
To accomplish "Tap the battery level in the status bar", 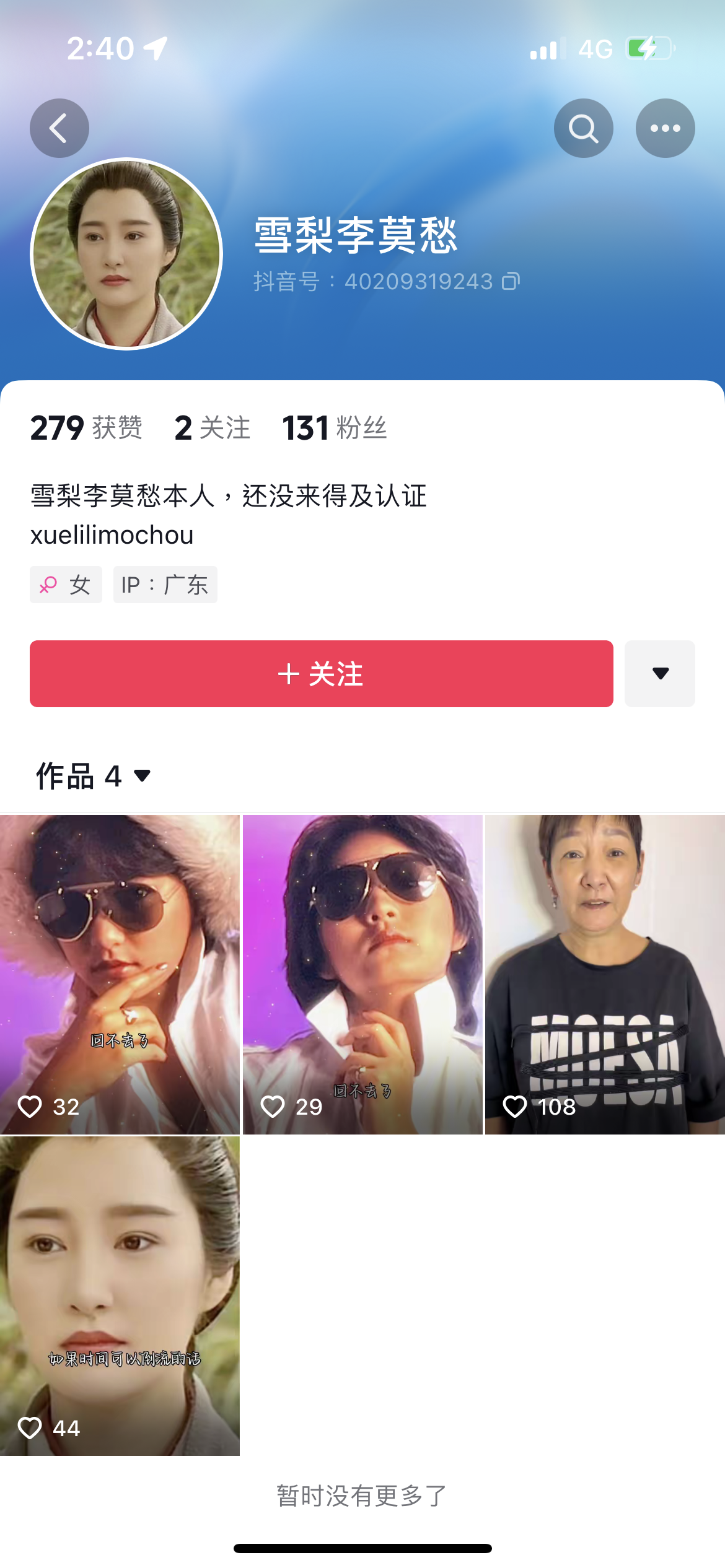I will [648, 47].
